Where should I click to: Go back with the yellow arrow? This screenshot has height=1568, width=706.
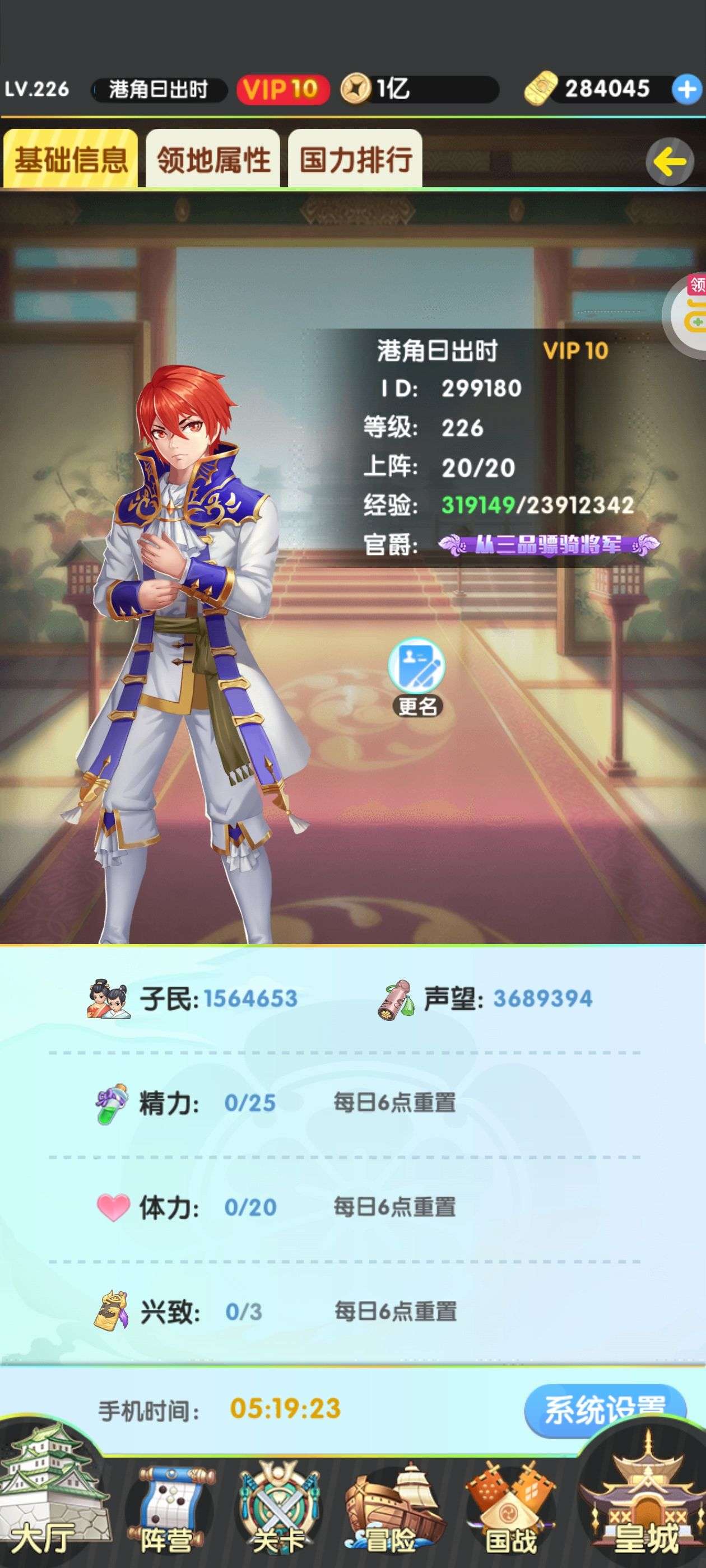[x=670, y=161]
